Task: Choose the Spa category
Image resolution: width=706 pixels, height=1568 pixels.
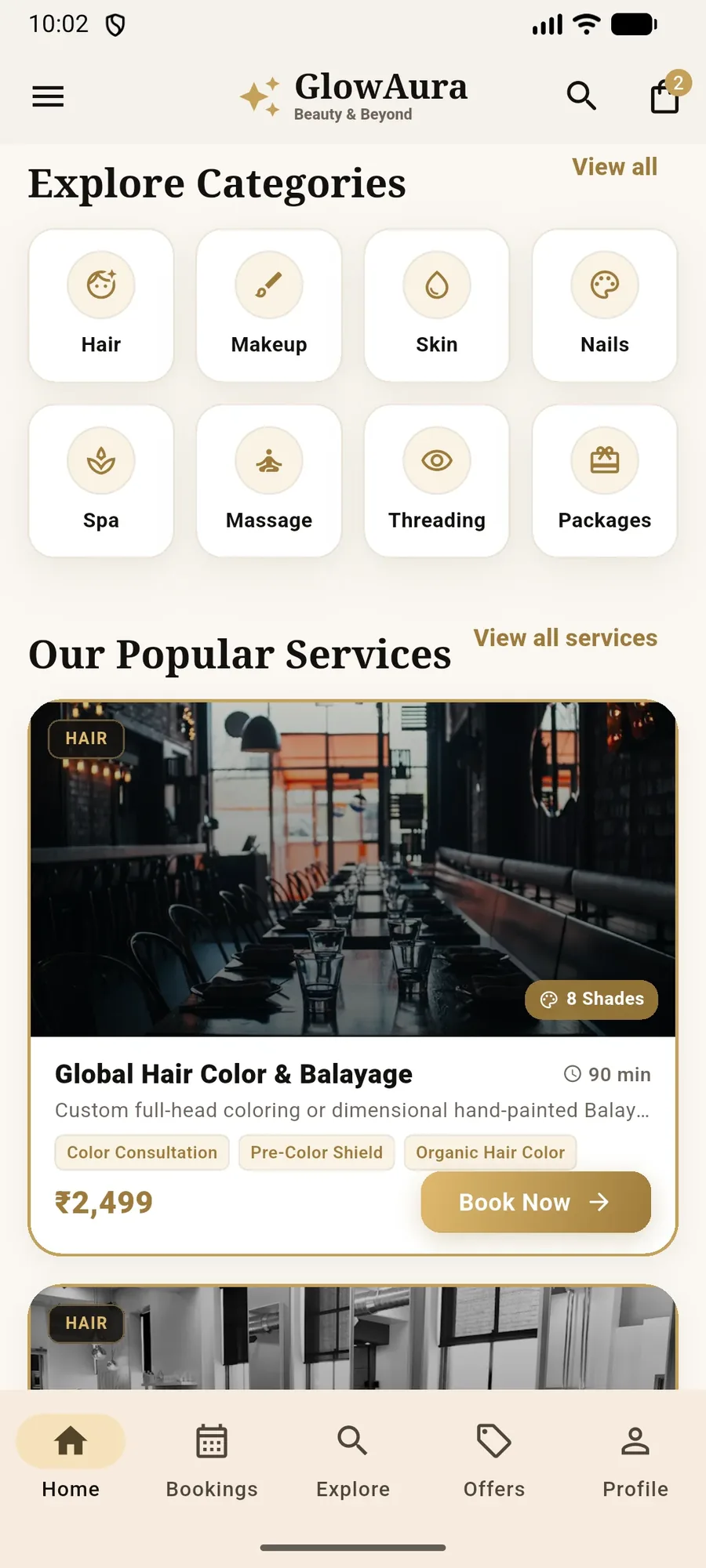Action: (101, 481)
